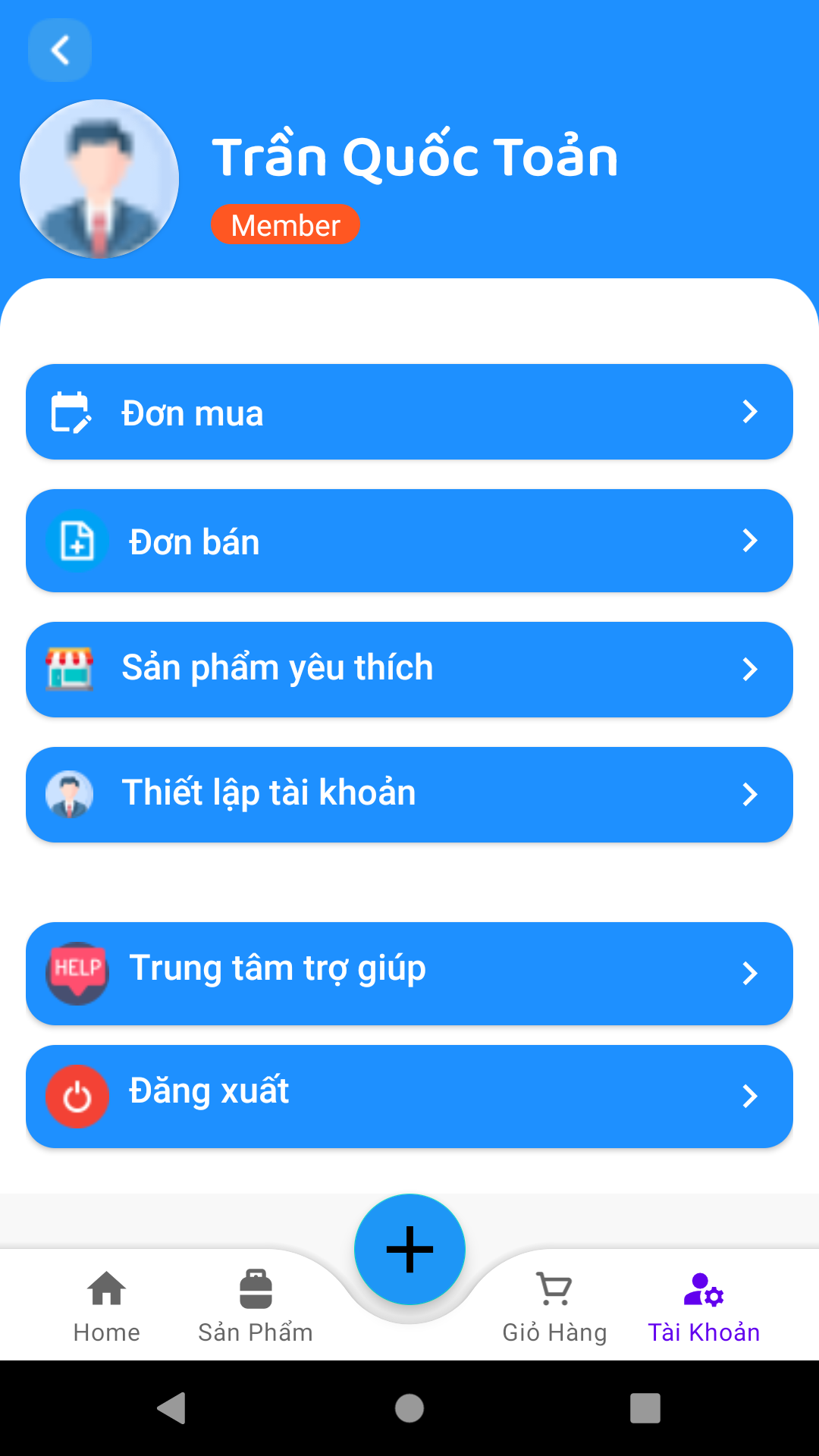Screen dimensions: 819x1456
Task: Tap the system back button
Action: [x=172, y=1408]
